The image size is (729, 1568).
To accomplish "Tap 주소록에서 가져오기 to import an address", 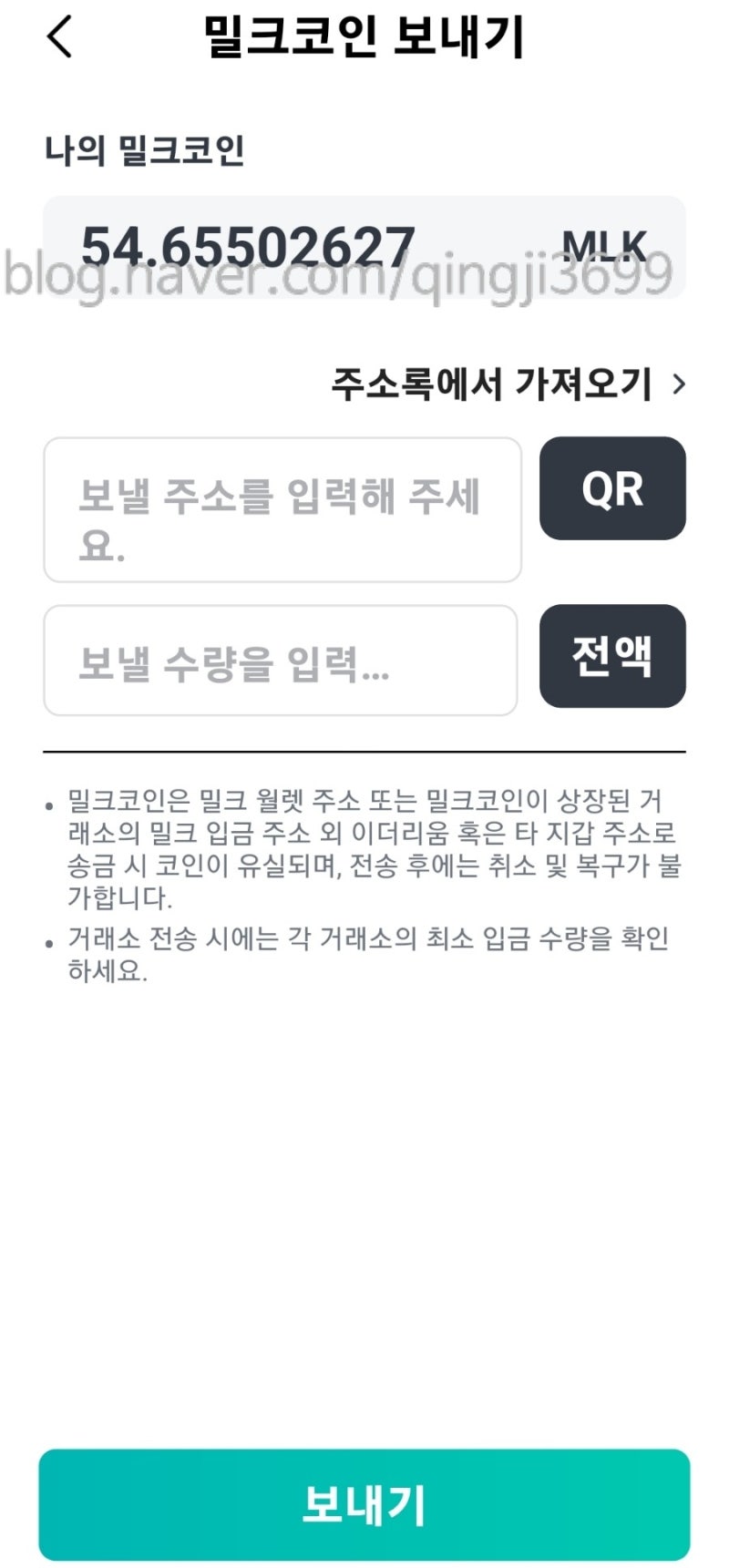I will (x=492, y=385).
